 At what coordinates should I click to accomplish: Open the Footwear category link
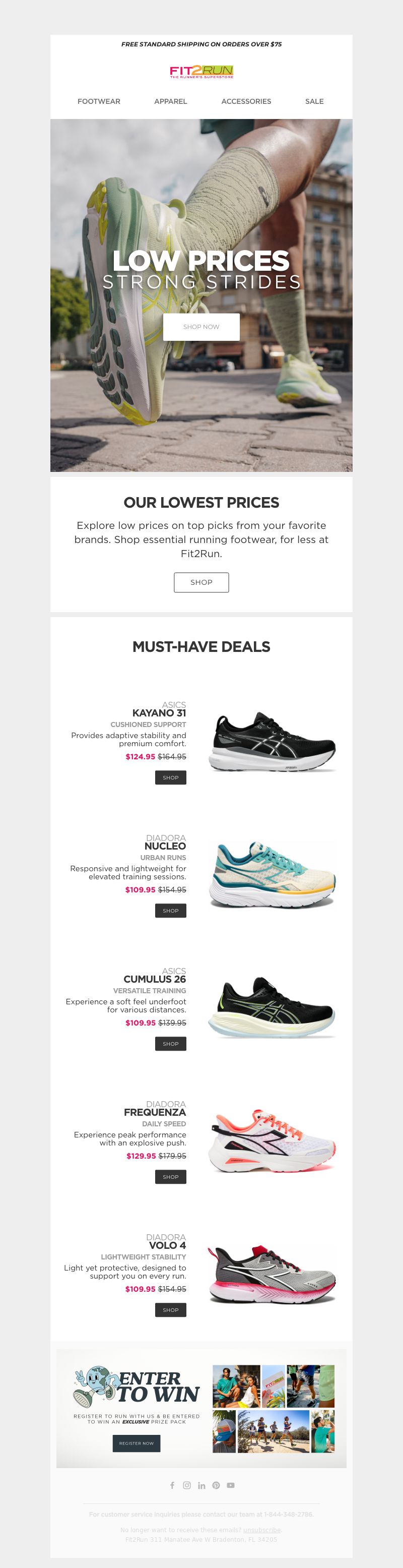click(98, 102)
